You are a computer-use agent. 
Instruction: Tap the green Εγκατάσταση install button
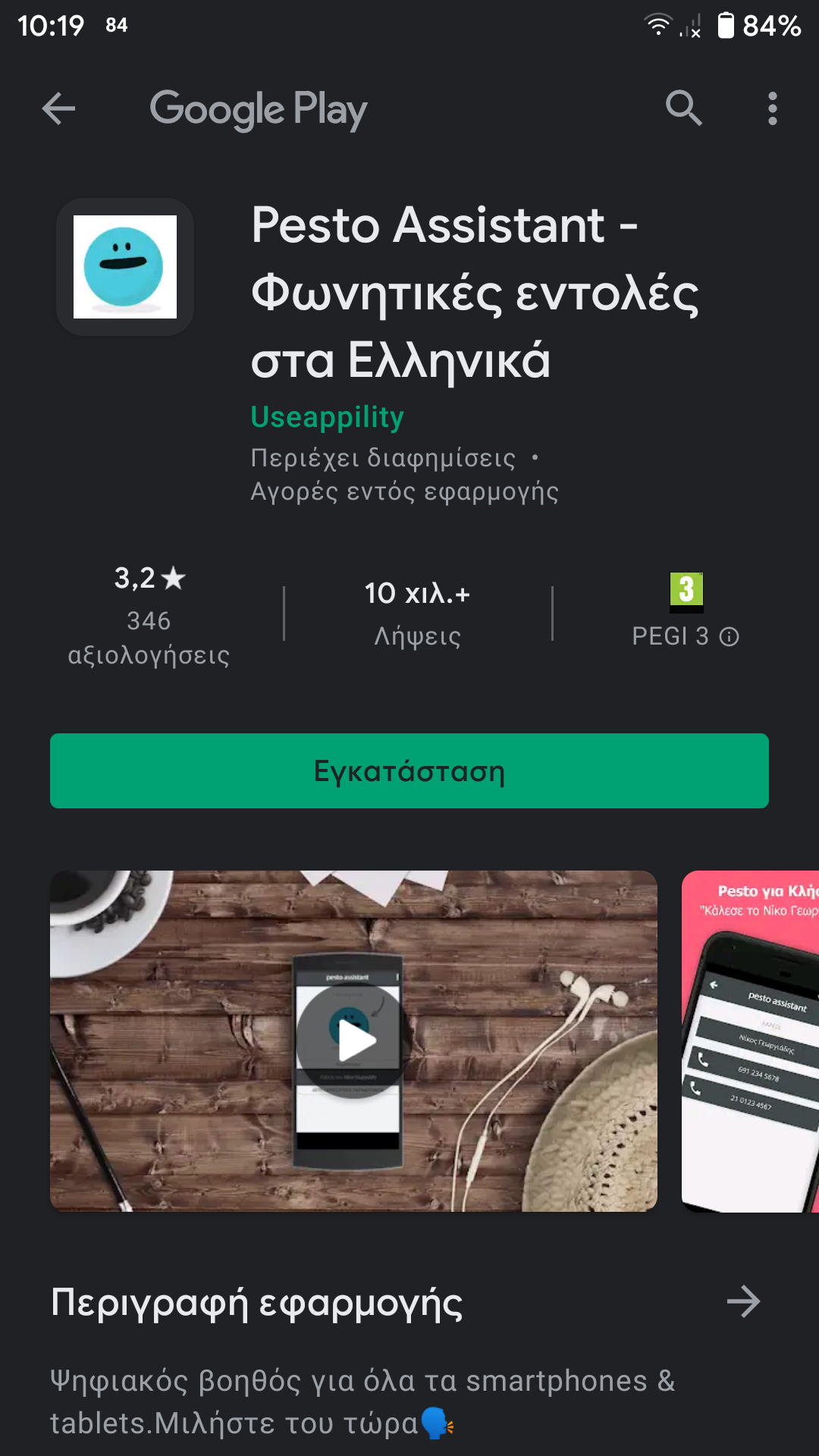click(409, 770)
